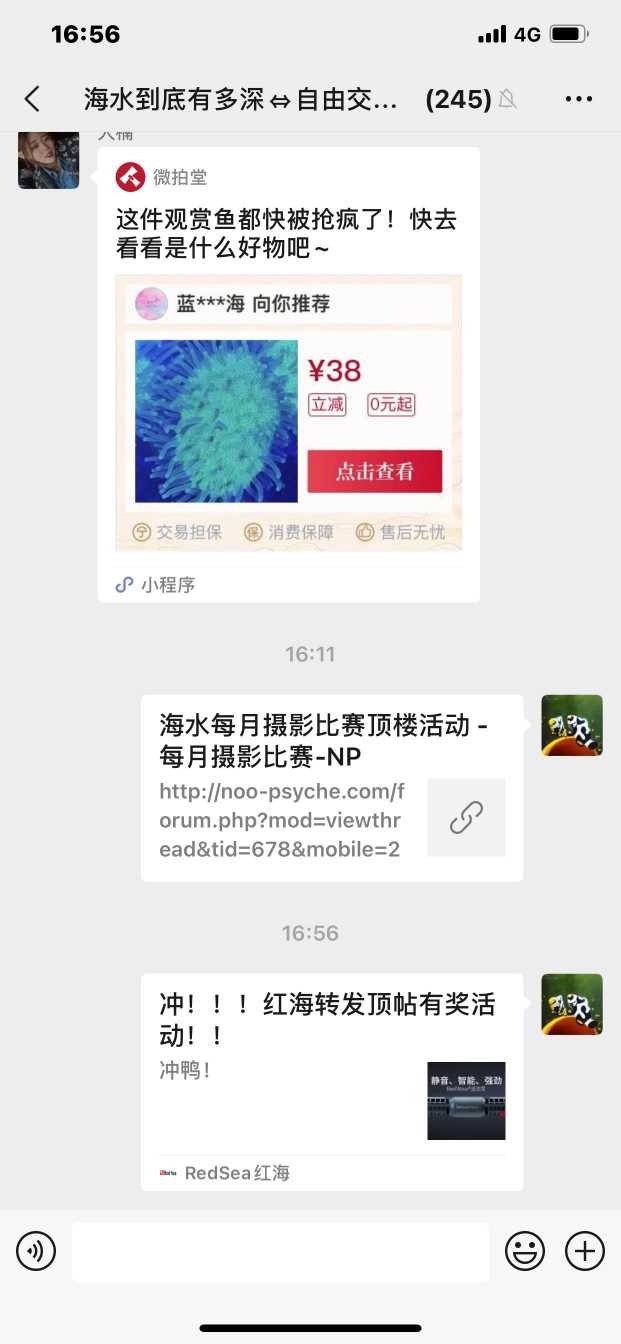View the sender's avatar profile at top left
This screenshot has height=1344, width=621.
48,160
